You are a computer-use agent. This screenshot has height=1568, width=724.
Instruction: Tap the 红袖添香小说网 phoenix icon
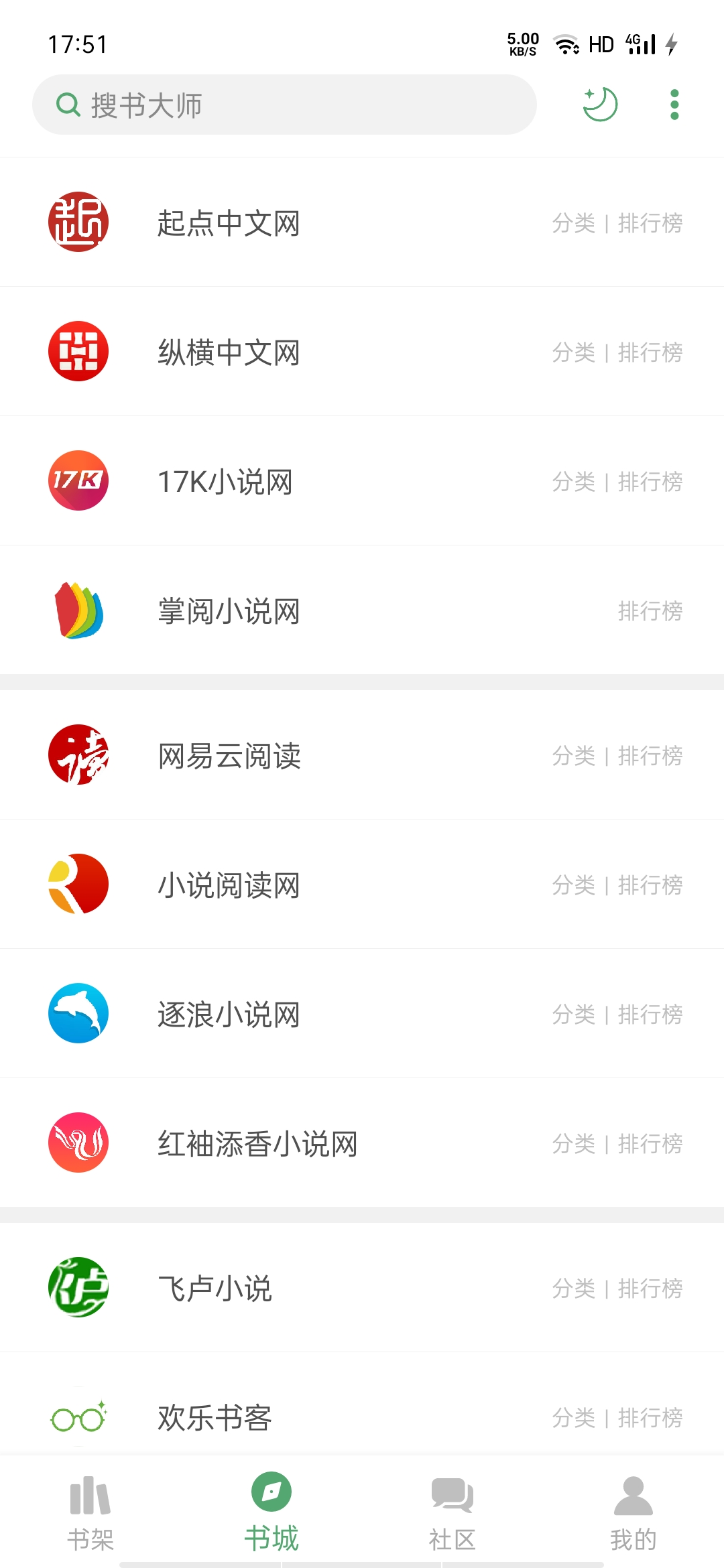[77, 1145]
